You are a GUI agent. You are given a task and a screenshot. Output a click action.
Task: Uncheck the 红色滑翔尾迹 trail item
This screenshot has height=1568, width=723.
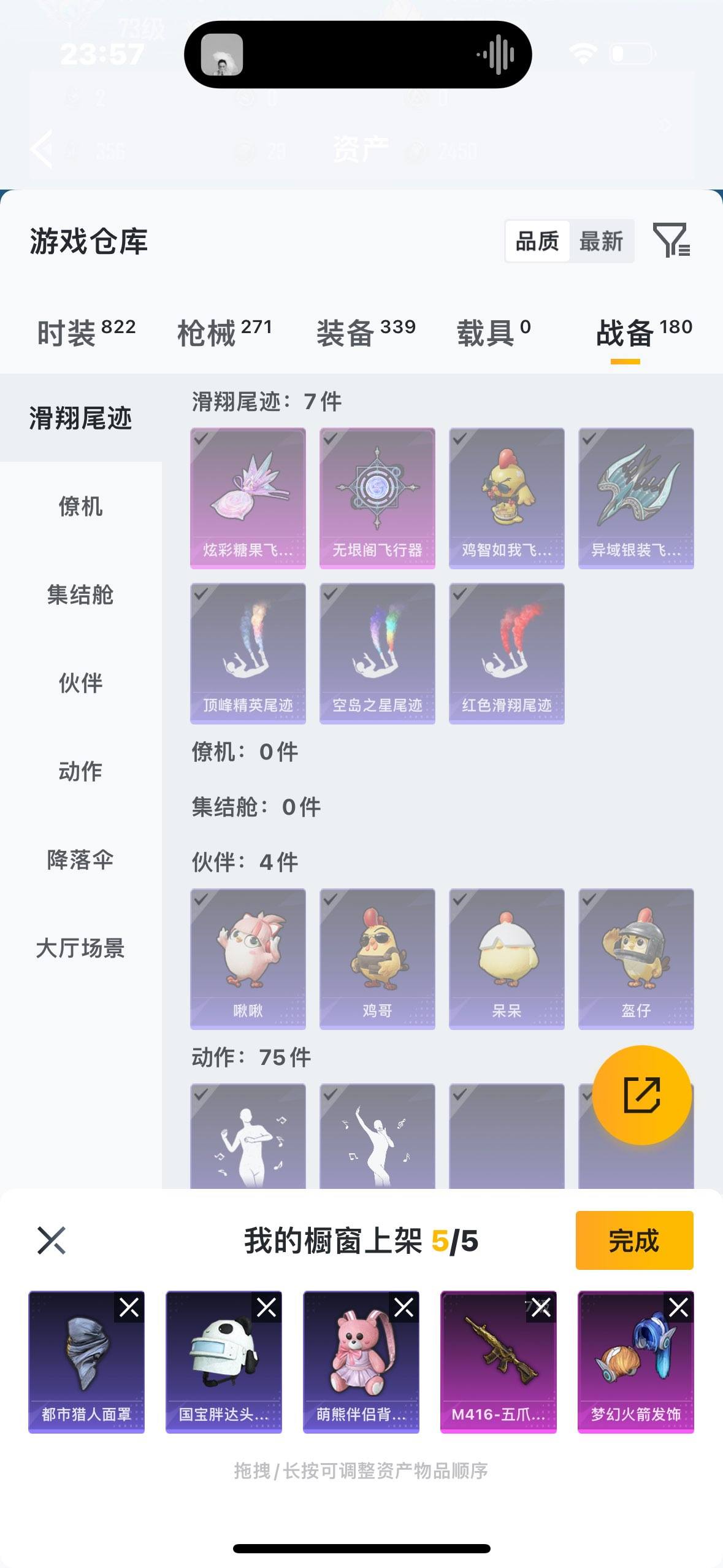pos(459,594)
